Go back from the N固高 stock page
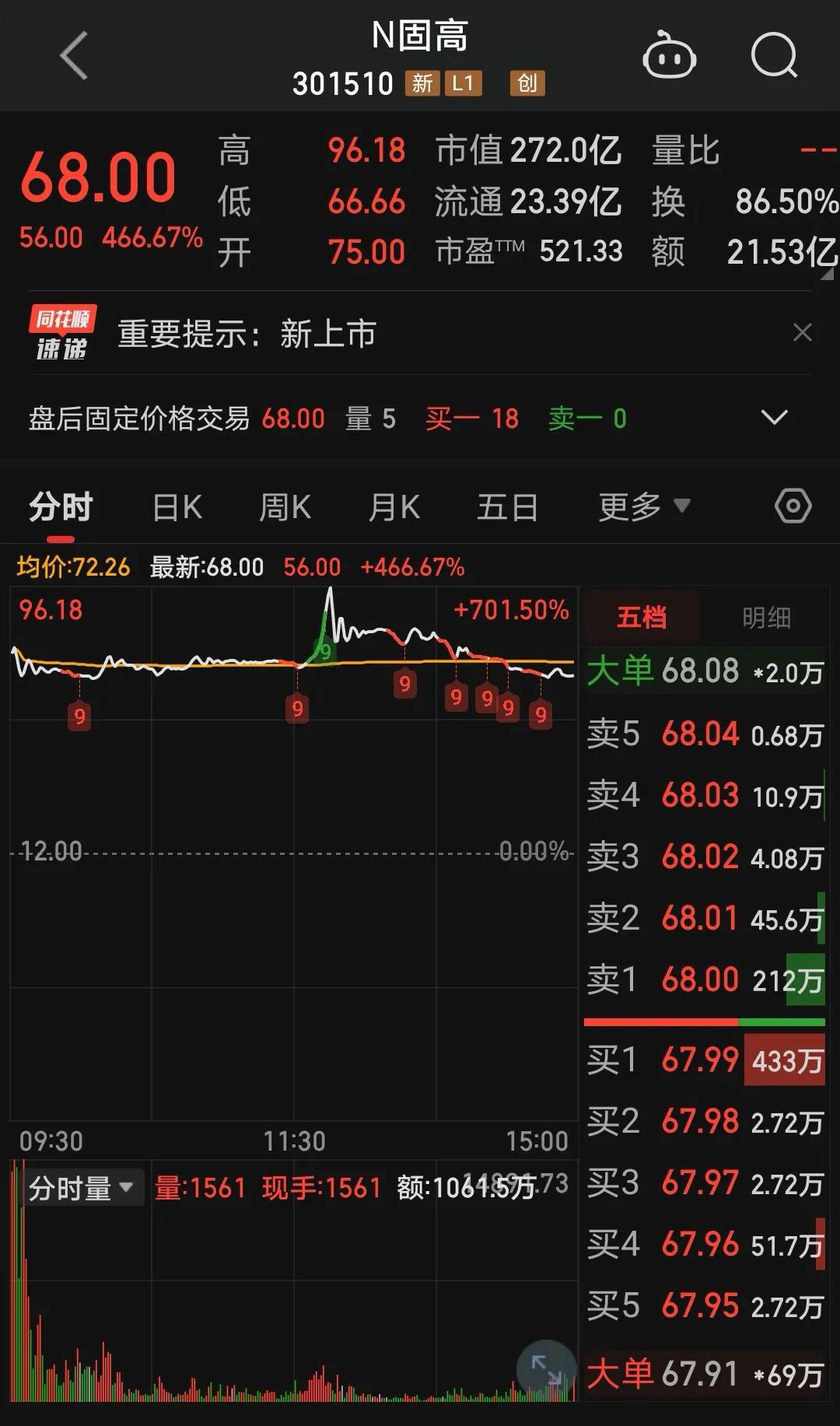The height and width of the screenshot is (1426, 840). click(74, 56)
